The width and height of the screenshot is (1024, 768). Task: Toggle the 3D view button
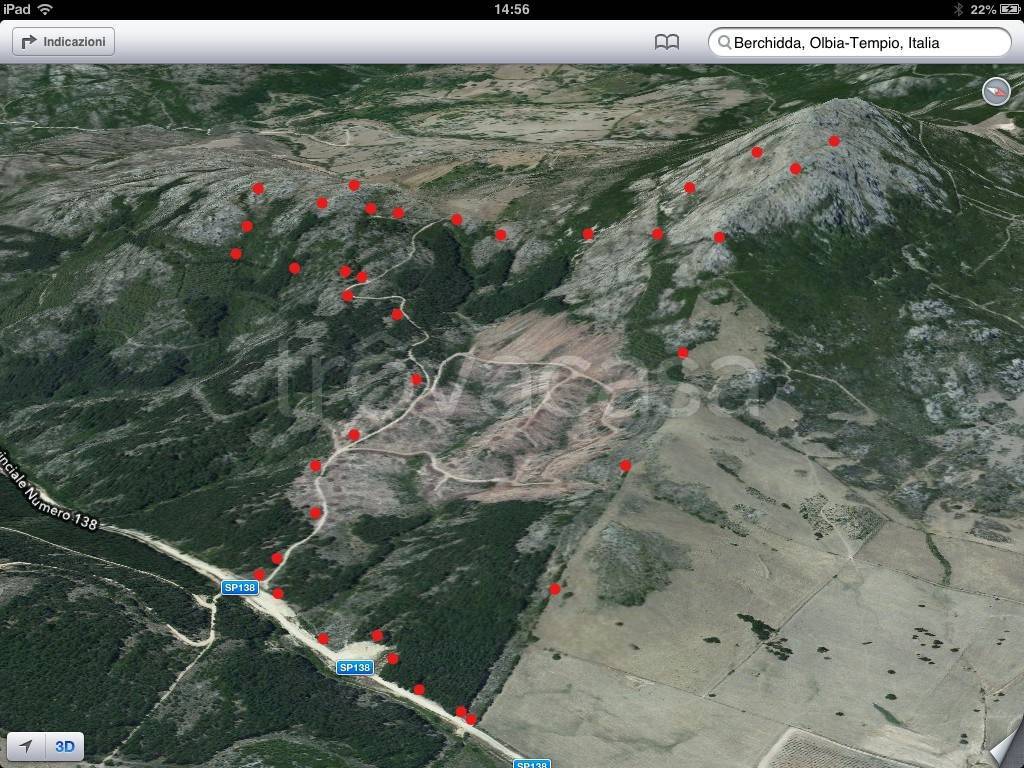point(65,746)
